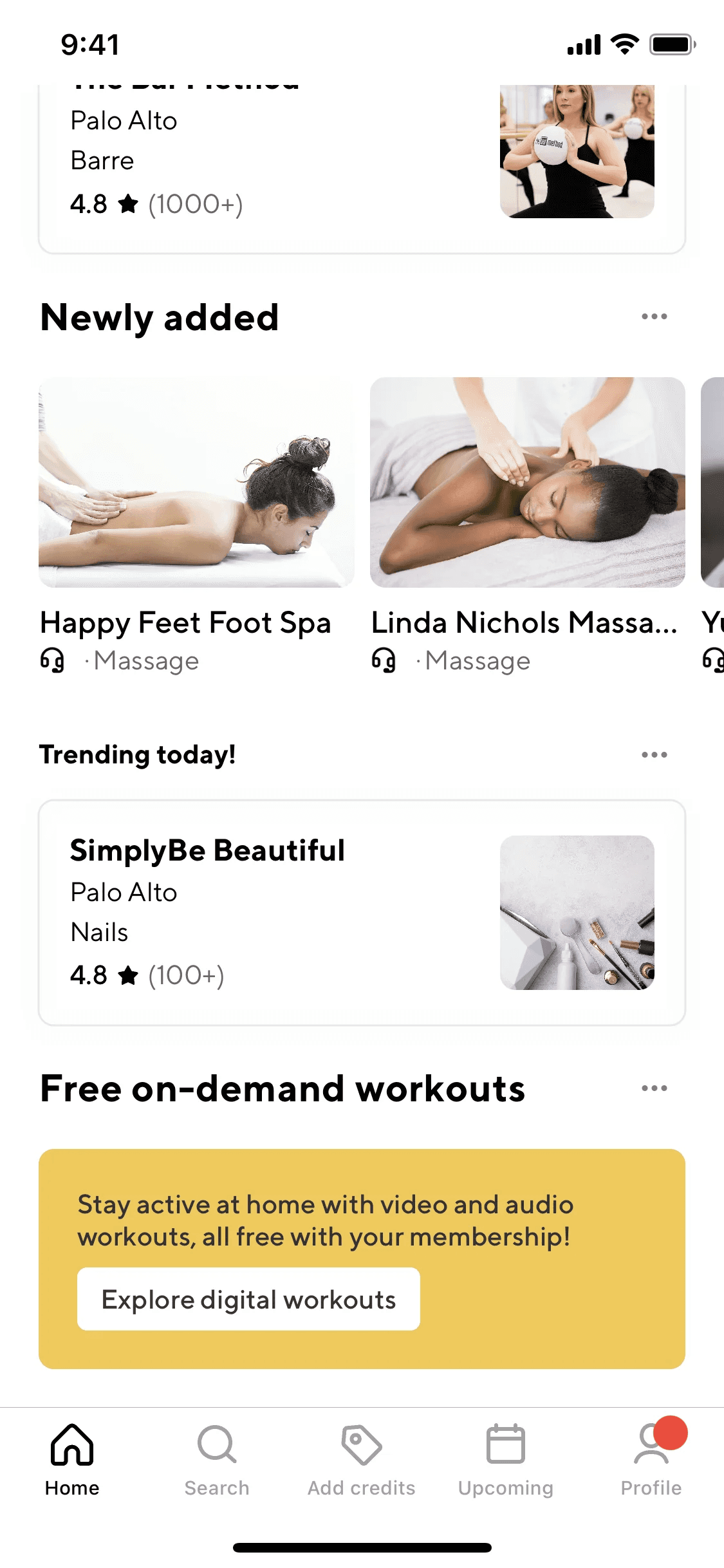This screenshot has width=724, height=1568.
Task: Open the Add credits tab
Action: click(362, 1460)
